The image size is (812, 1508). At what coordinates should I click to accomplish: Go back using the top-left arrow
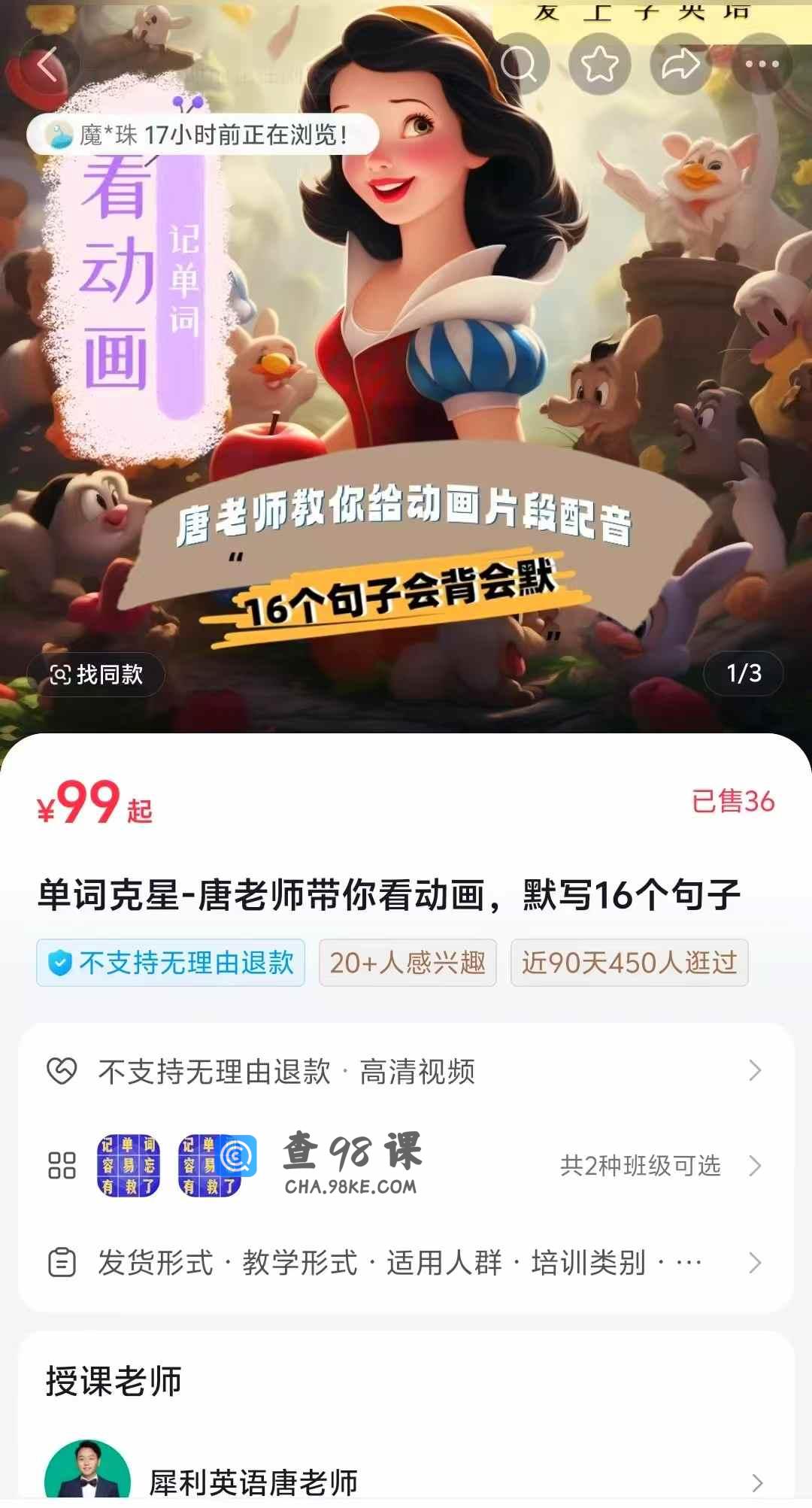48,65
